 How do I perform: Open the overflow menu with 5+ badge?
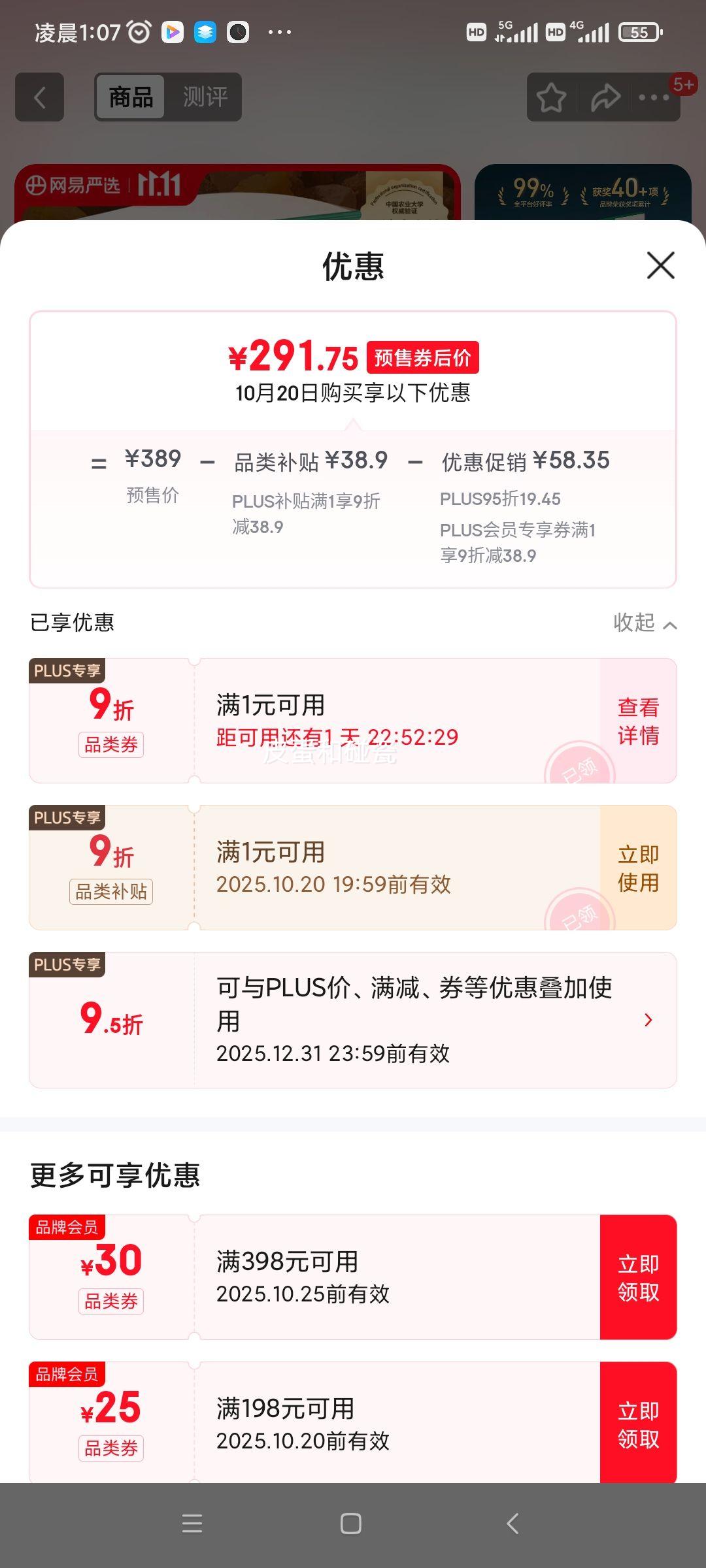(654, 98)
